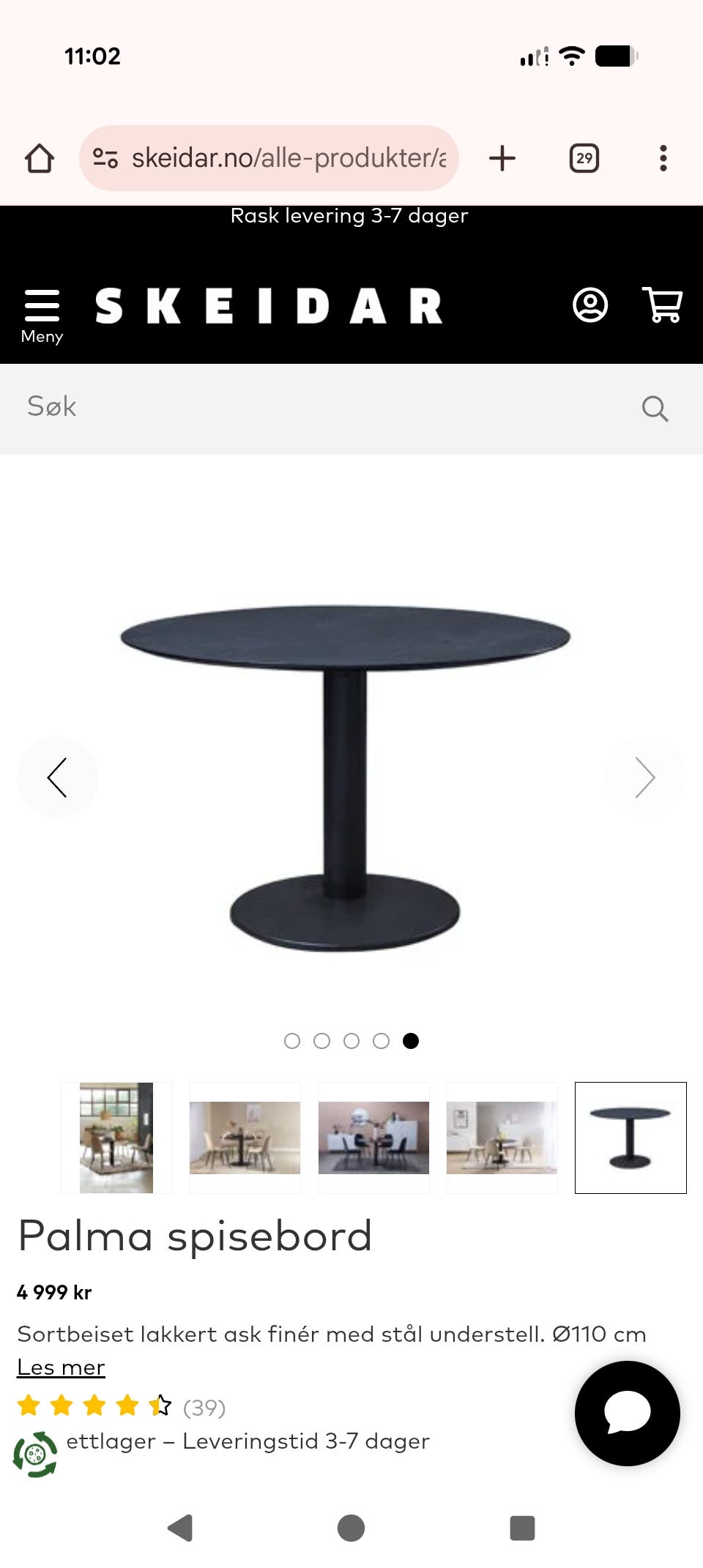The width and height of the screenshot is (703, 1568).
Task: Jump to the first image indicator dot
Action: tap(292, 1041)
